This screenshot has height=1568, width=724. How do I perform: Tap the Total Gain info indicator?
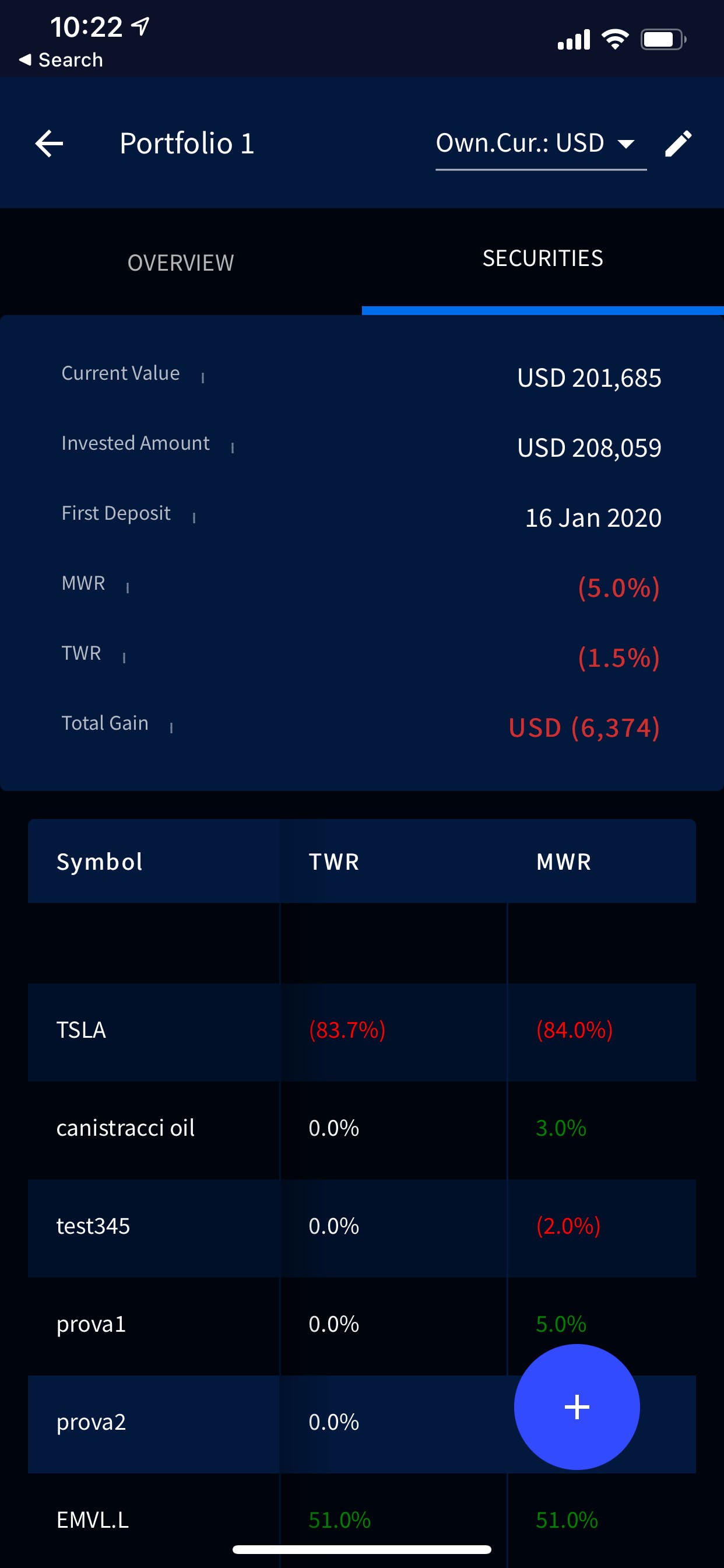click(x=171, y=727)
